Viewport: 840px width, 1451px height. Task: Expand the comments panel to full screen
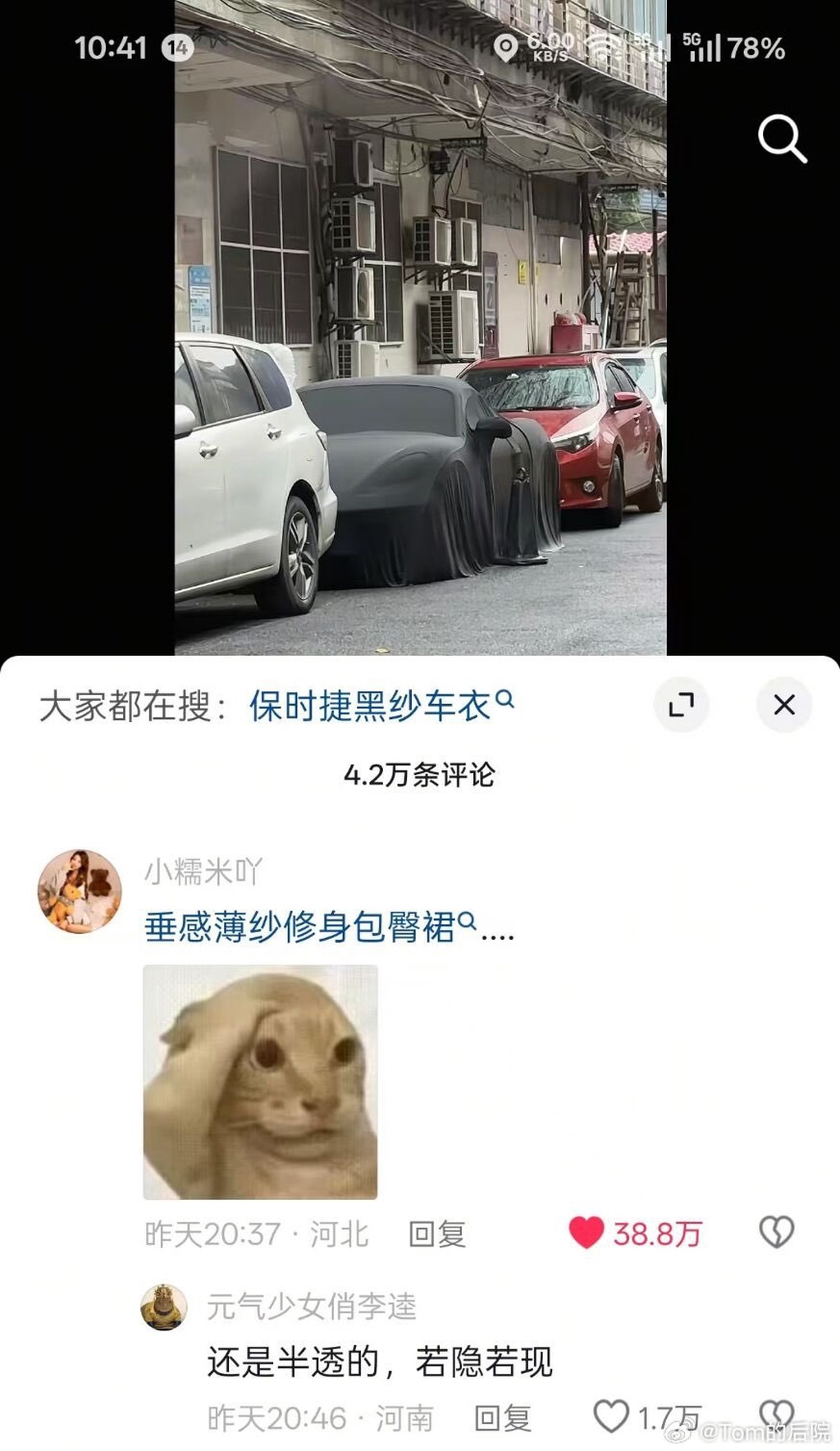[x=681, y=705]
